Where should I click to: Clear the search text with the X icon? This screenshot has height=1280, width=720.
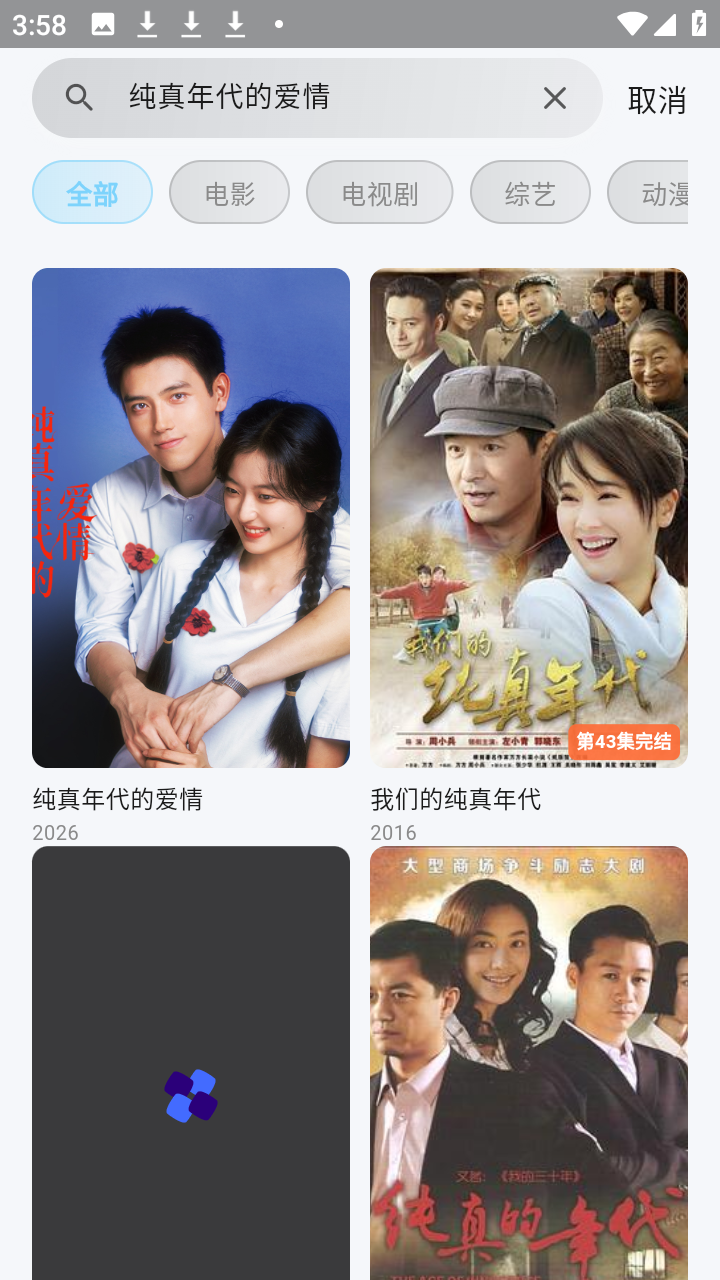pos(554,97)
